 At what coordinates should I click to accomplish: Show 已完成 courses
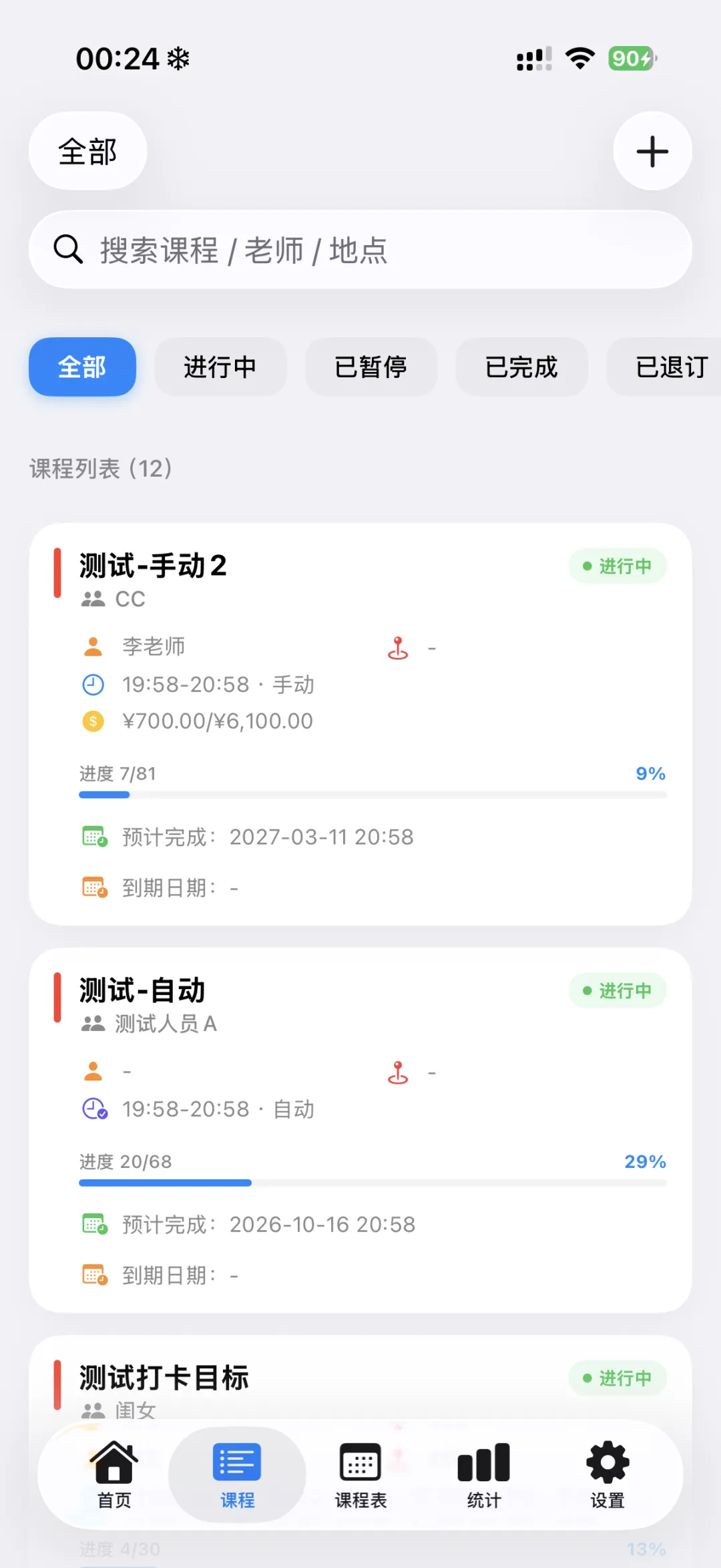521,367
